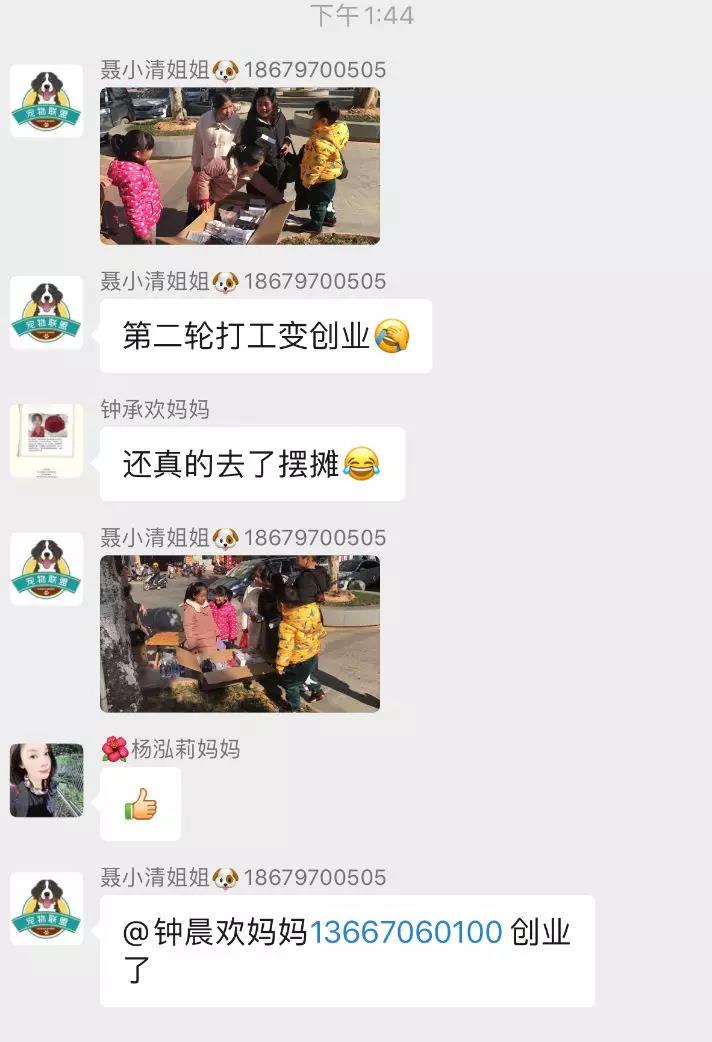712x1042 pixels.
Task: Tap 聂小清姐姐's avatar beside the @钟晨欢妈妈 message
Action: [x=47, y=909]
